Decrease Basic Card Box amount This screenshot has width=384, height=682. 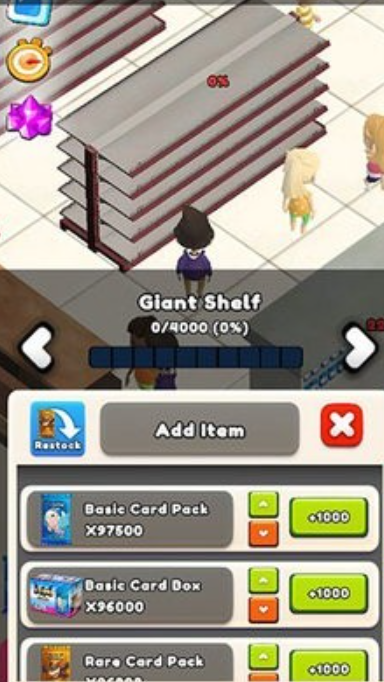point(264,609)
